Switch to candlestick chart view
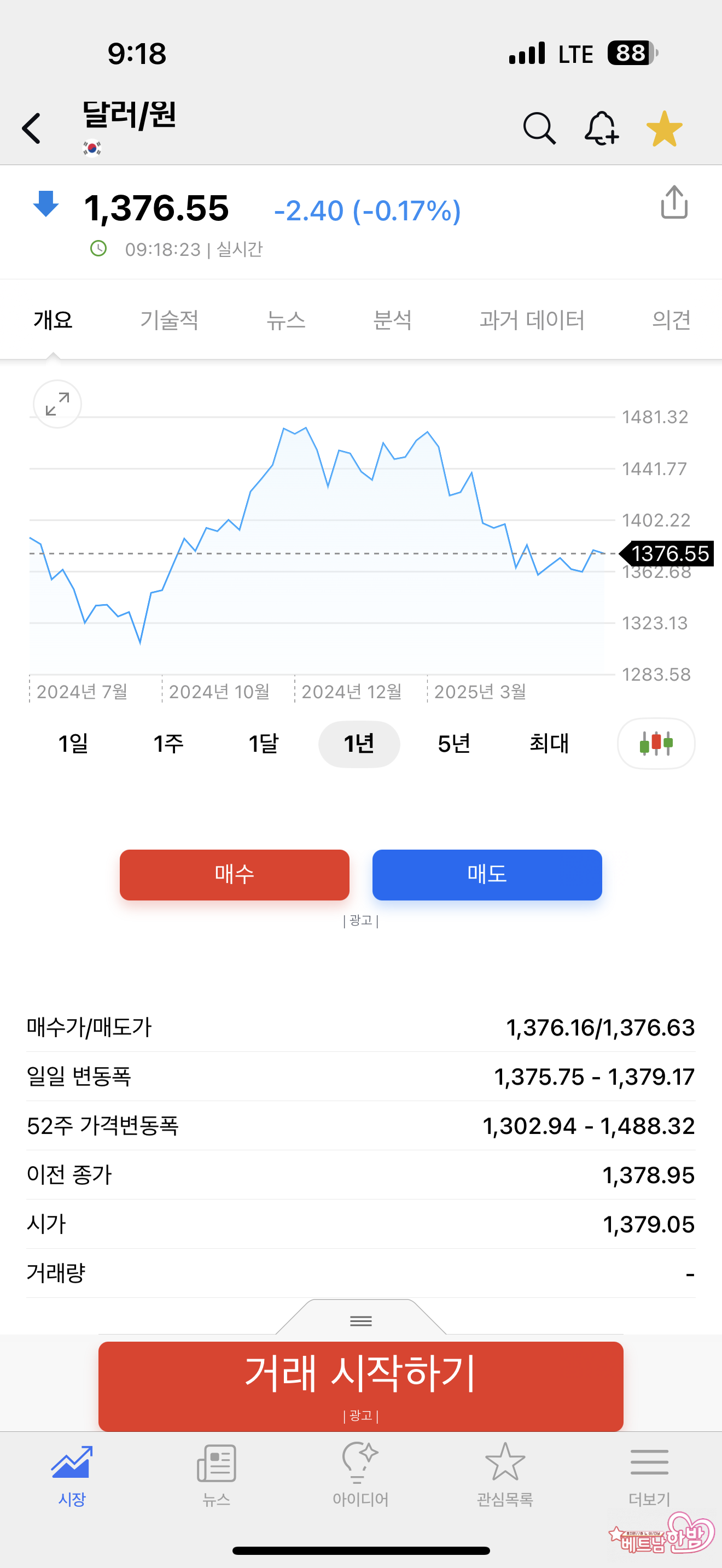The image size is (722, 1568). point(656,744)
